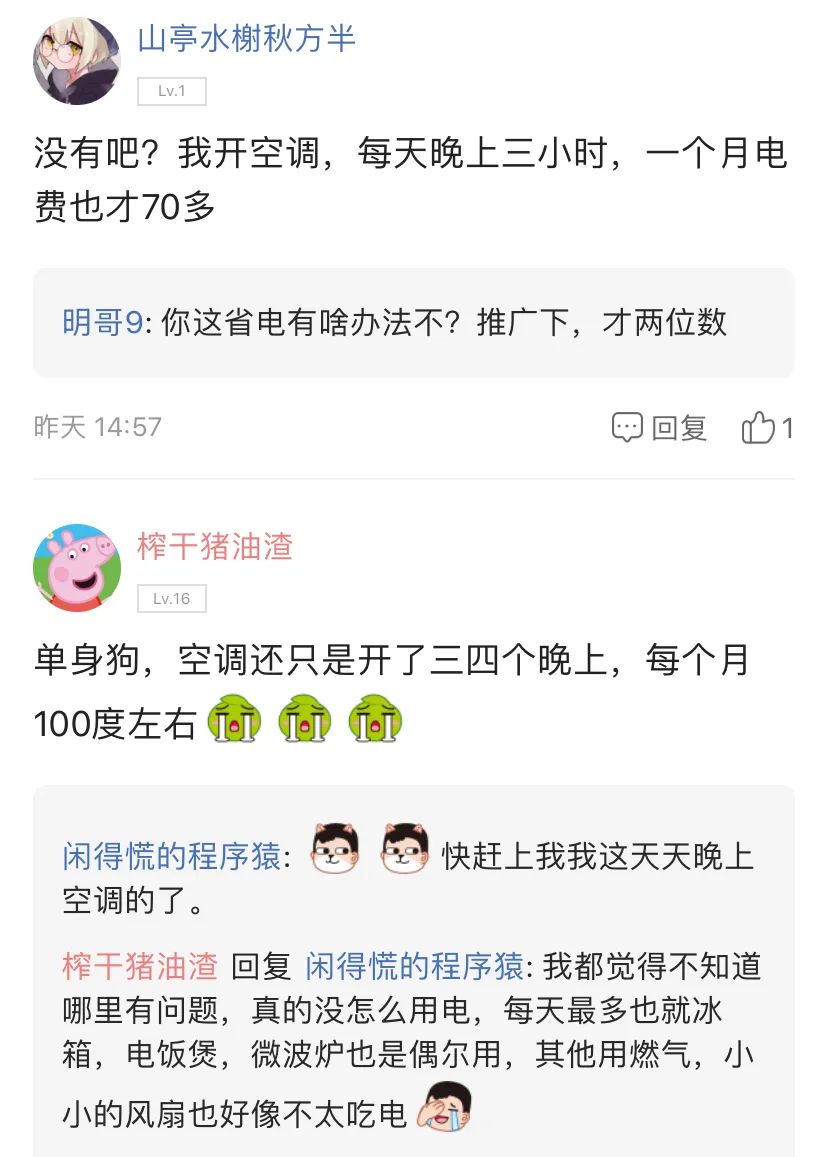Image resolution: width=828 pixels, height=1157 pixels.
Task: Open 明哥9's profile link
Action: pos(102,323)
